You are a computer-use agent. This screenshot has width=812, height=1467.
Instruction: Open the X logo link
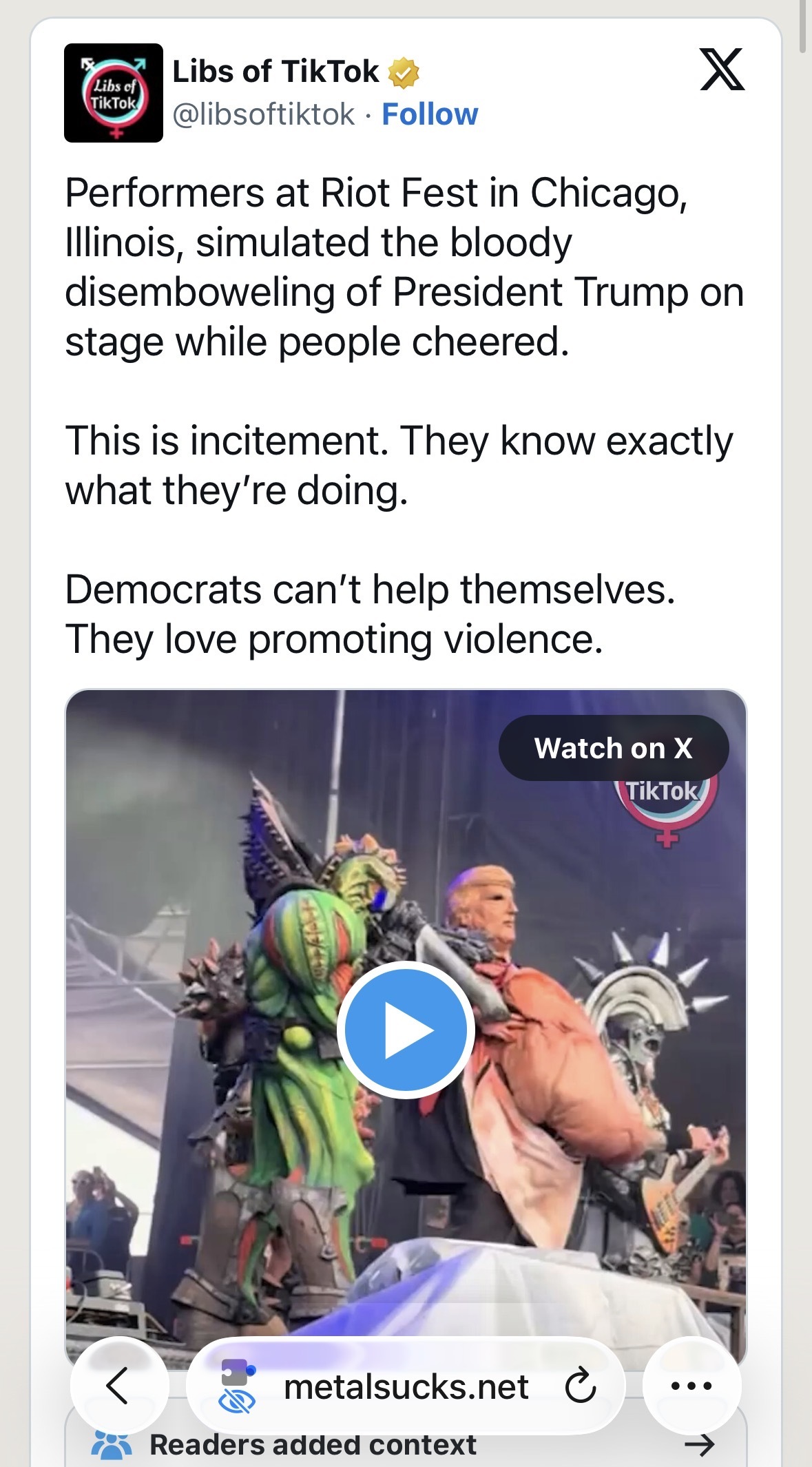(722, 70)
